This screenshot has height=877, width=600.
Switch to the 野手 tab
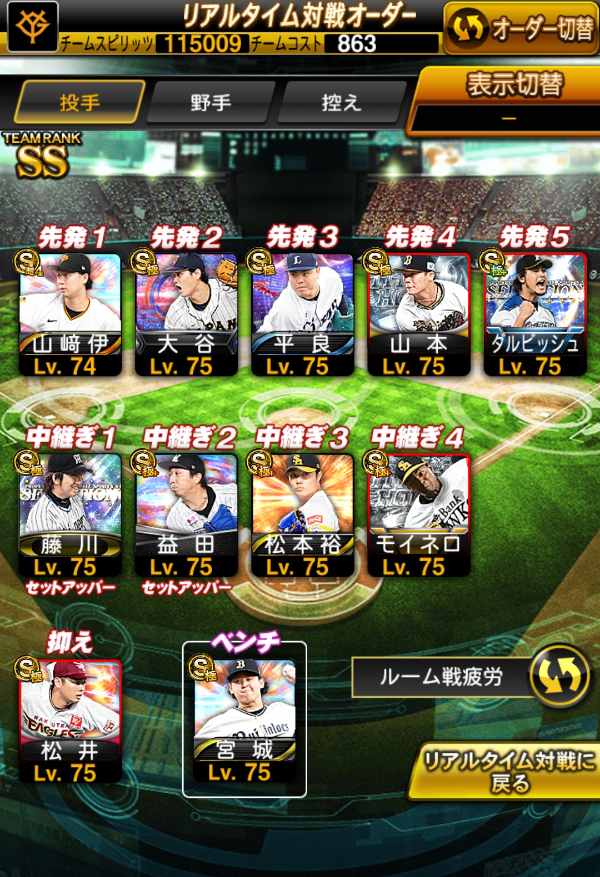(210, 102)
